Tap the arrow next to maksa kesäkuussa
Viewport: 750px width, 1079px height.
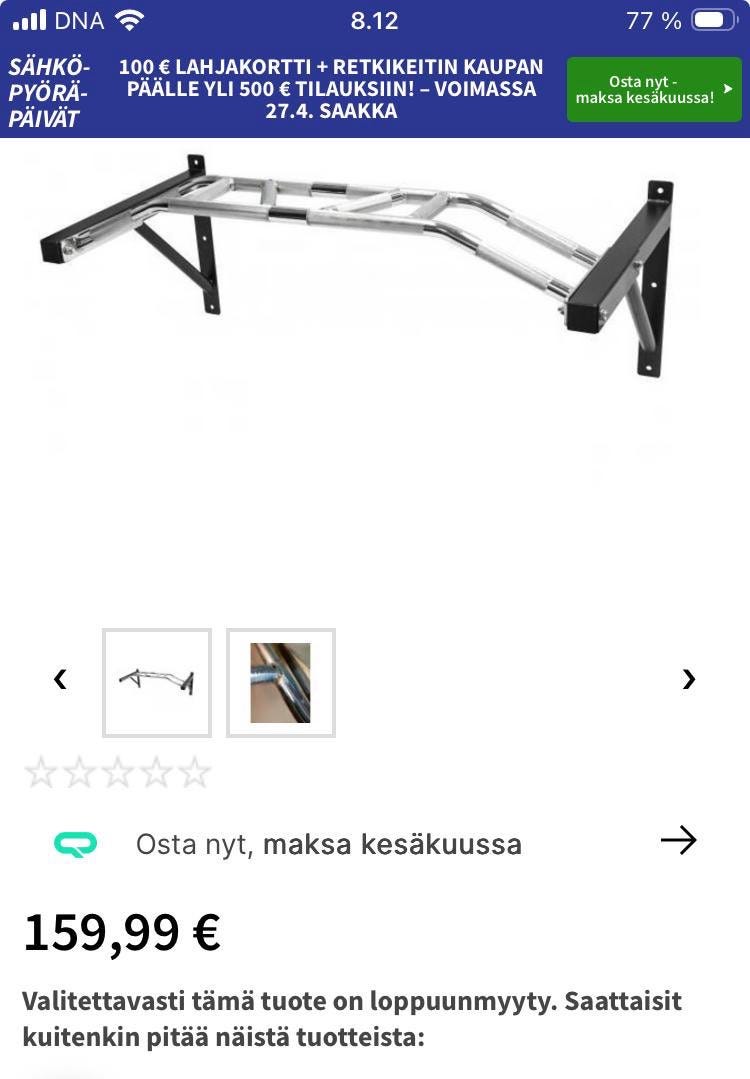681,841
